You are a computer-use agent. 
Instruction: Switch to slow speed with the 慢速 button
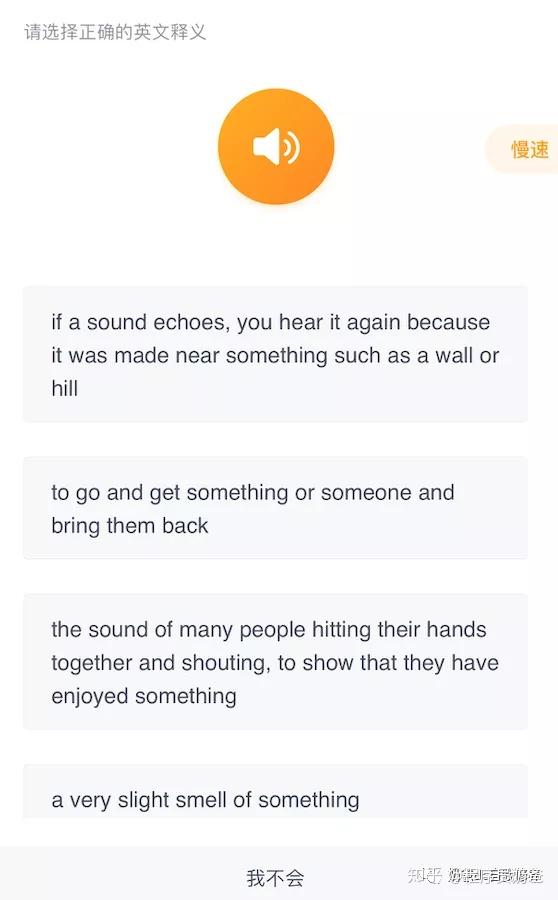522,149
